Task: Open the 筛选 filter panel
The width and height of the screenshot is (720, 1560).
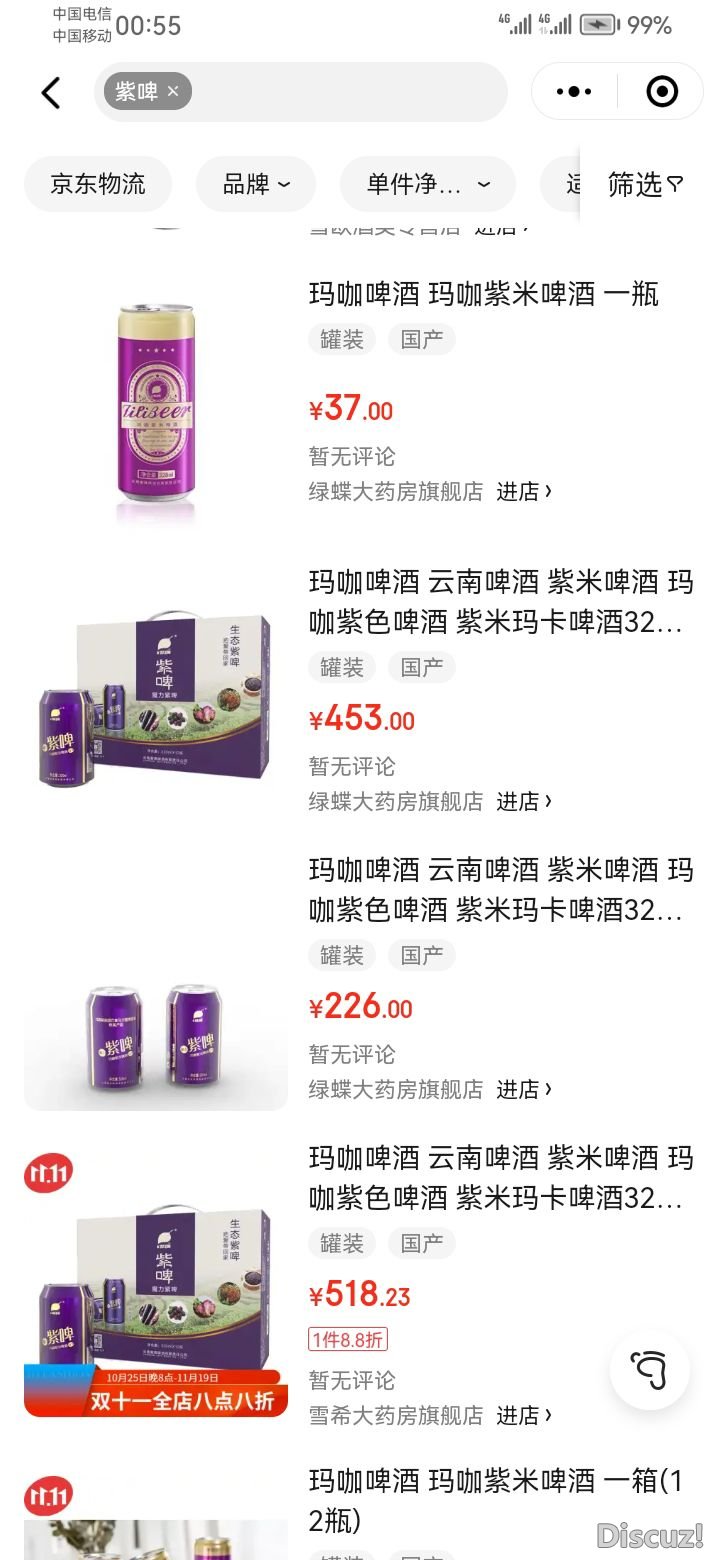Action: click(x=646, y=184)
